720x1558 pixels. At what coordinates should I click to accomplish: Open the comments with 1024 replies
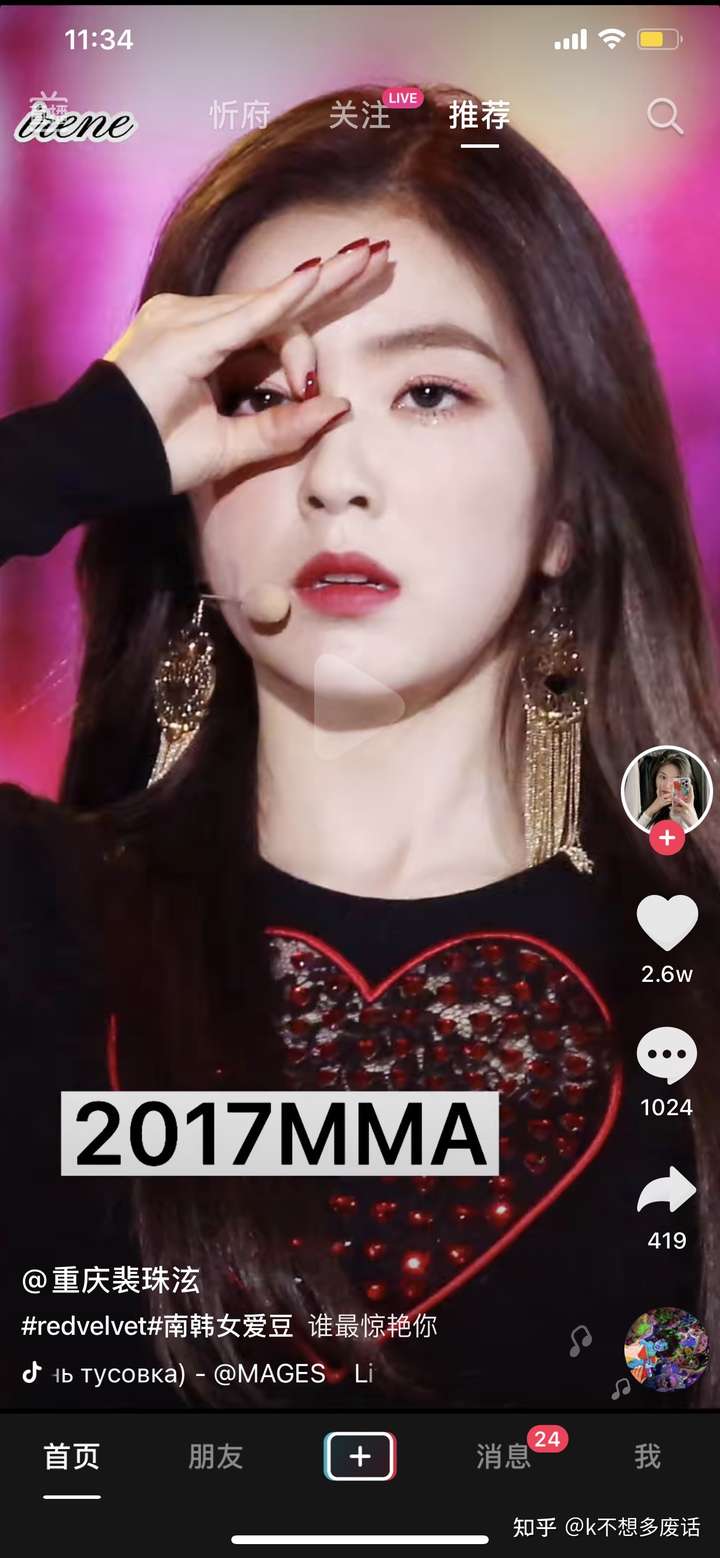667,1055
